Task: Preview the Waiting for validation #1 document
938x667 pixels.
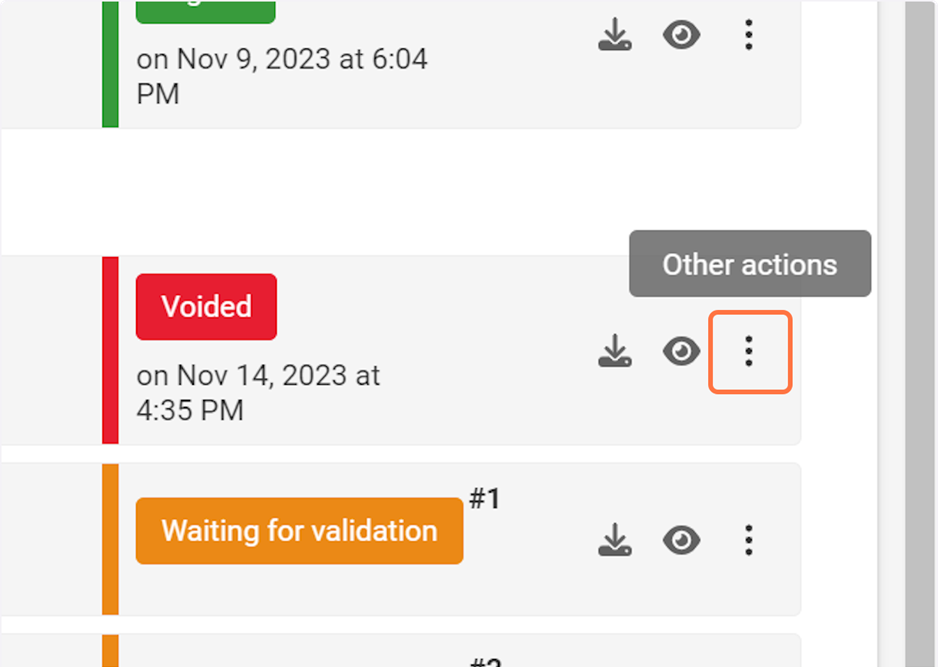Action: [681, 540]
